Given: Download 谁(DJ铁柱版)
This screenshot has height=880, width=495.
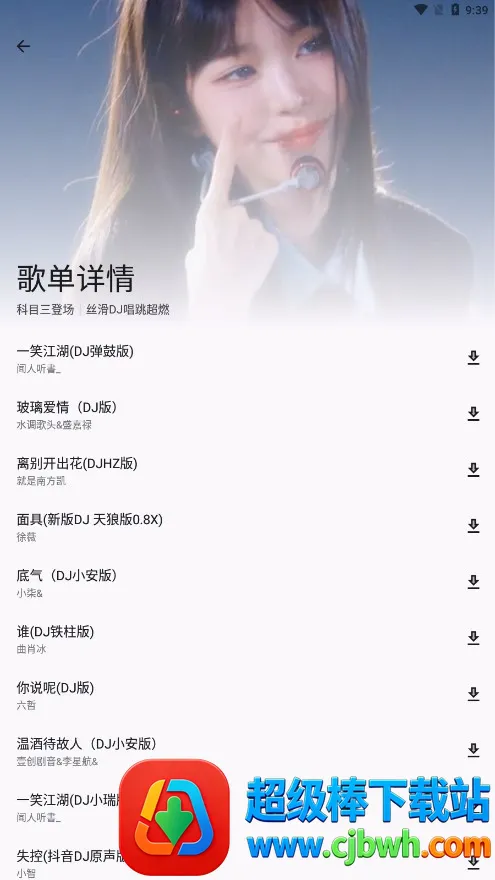Looking at the screenshot, I should (474, 638).
